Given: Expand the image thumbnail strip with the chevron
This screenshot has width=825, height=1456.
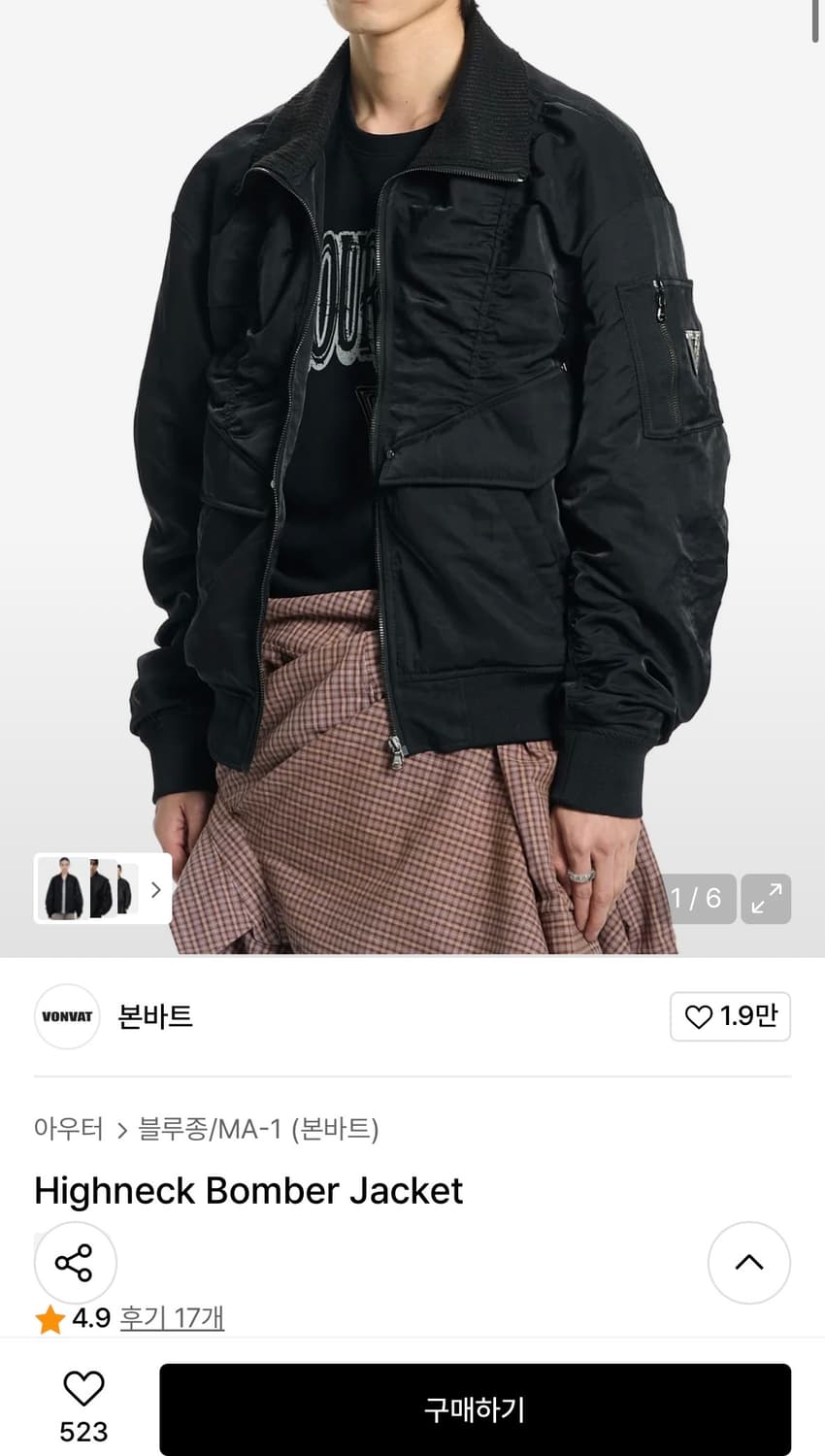Looking at the screenshot, I should click(x=155, y=889).
